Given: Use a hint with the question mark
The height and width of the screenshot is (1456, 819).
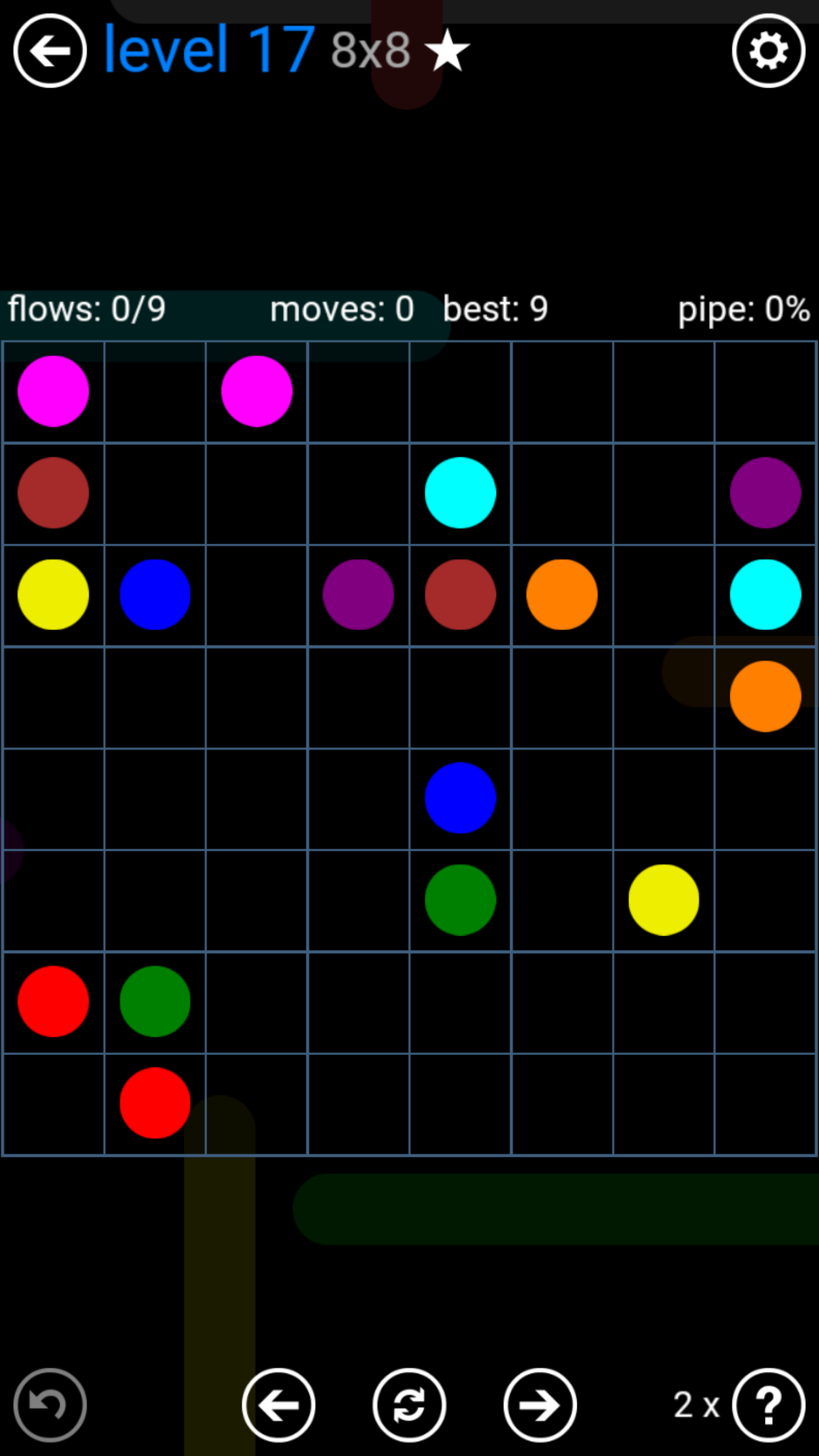Looking at the screenshot, I should click(768, 1405).
